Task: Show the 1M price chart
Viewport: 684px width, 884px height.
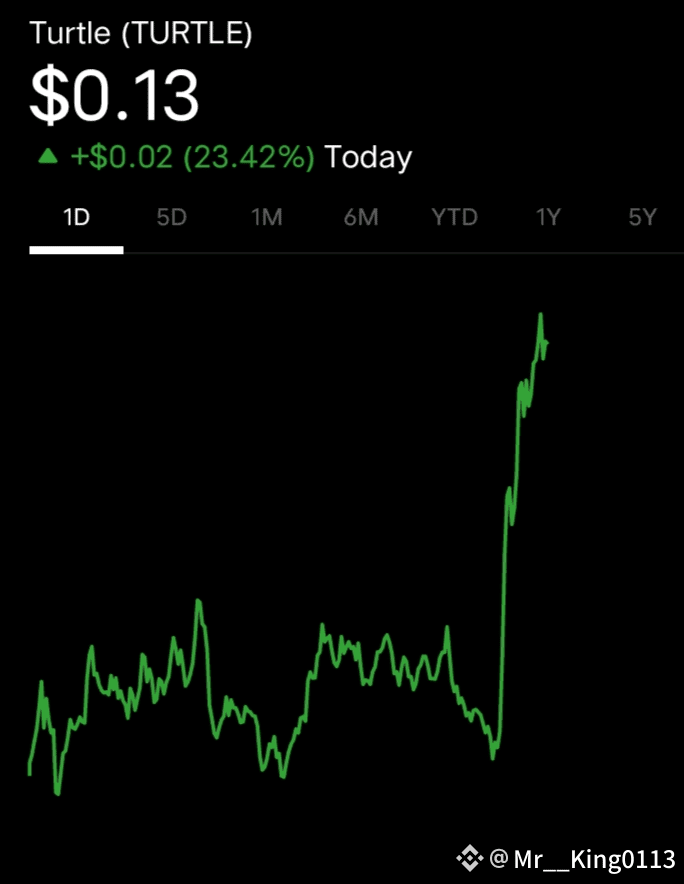Action: pos(266,217)
